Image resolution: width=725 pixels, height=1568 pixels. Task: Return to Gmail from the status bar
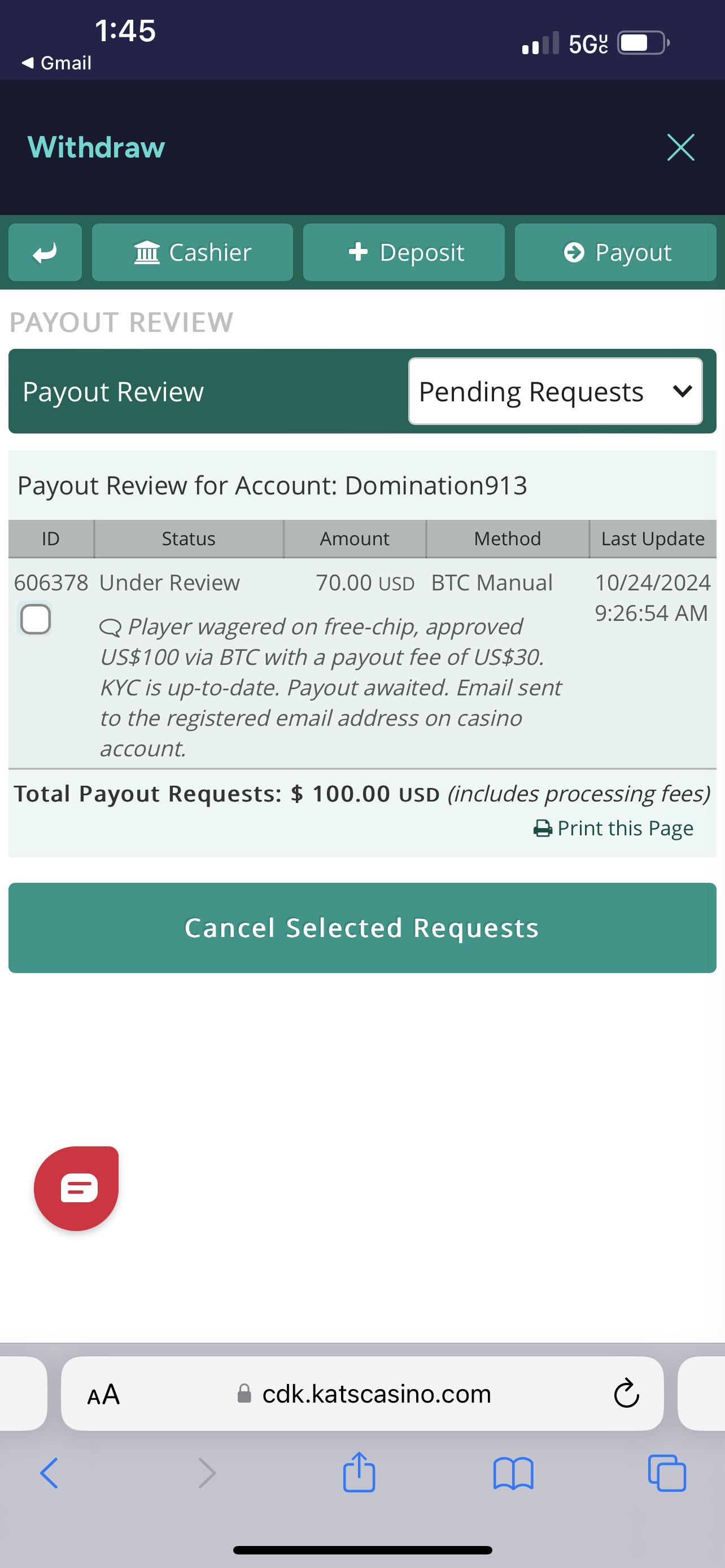click(x=56, y=63)
